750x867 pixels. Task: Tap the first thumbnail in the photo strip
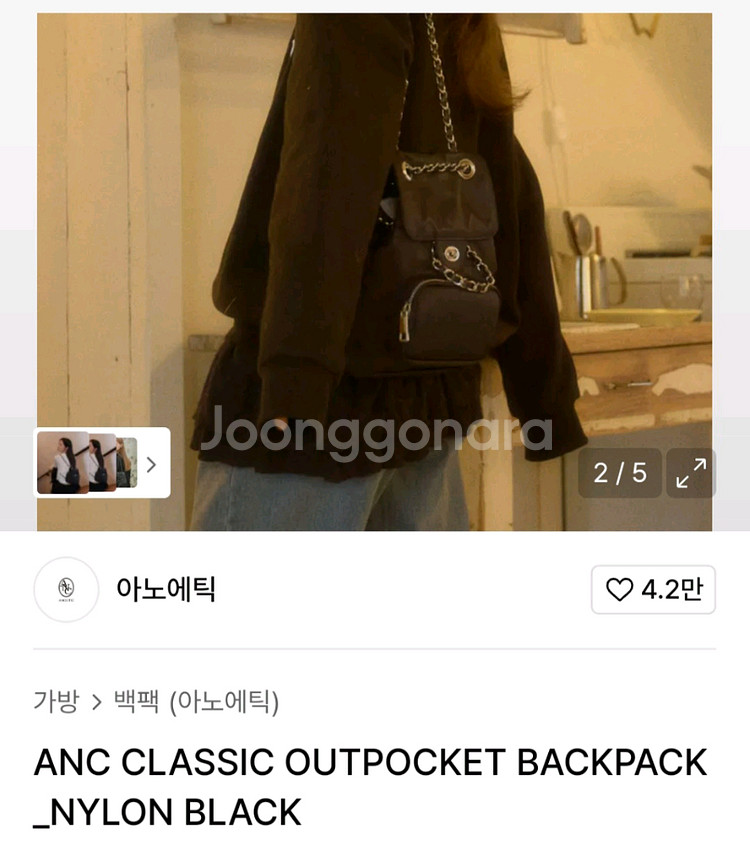pos(62,462)
